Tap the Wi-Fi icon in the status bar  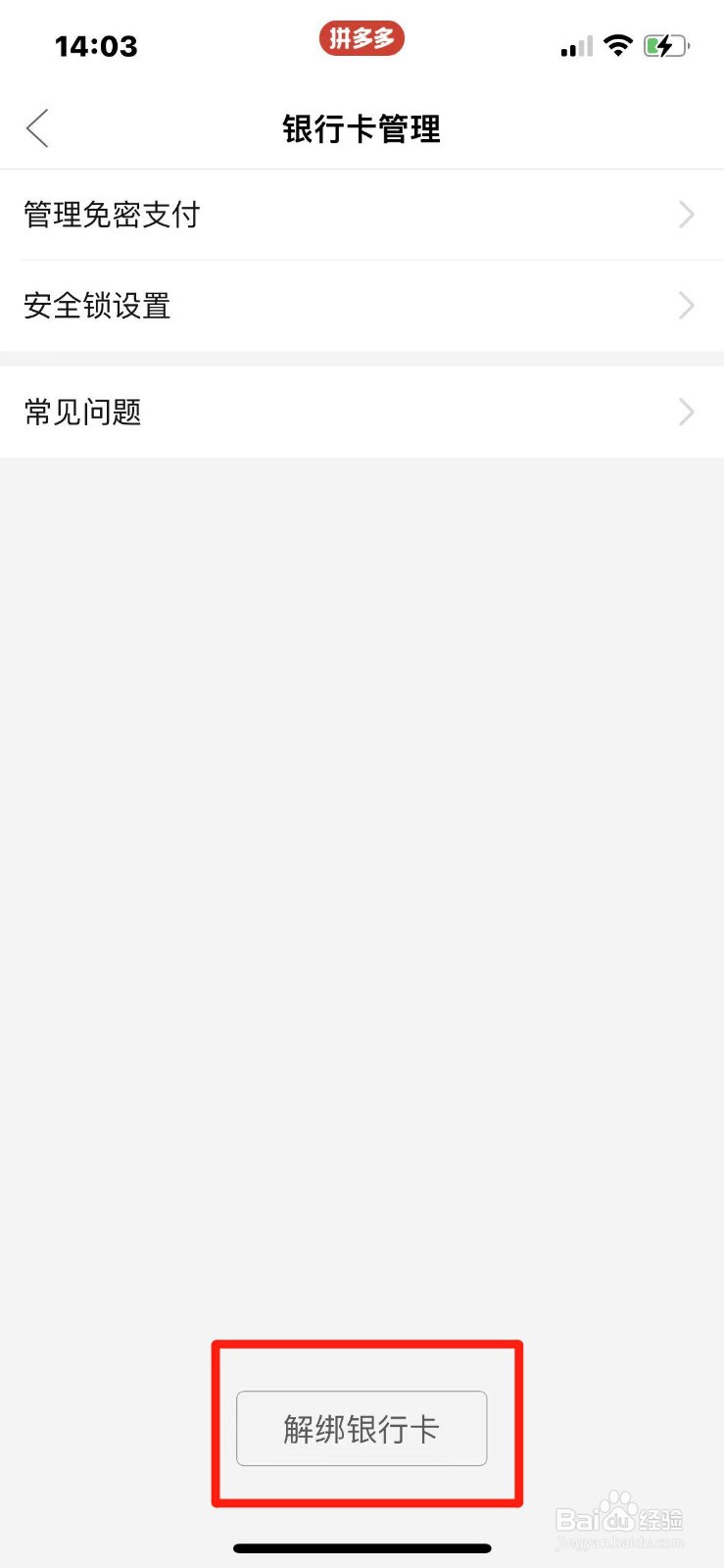click(x=619, y=45)
